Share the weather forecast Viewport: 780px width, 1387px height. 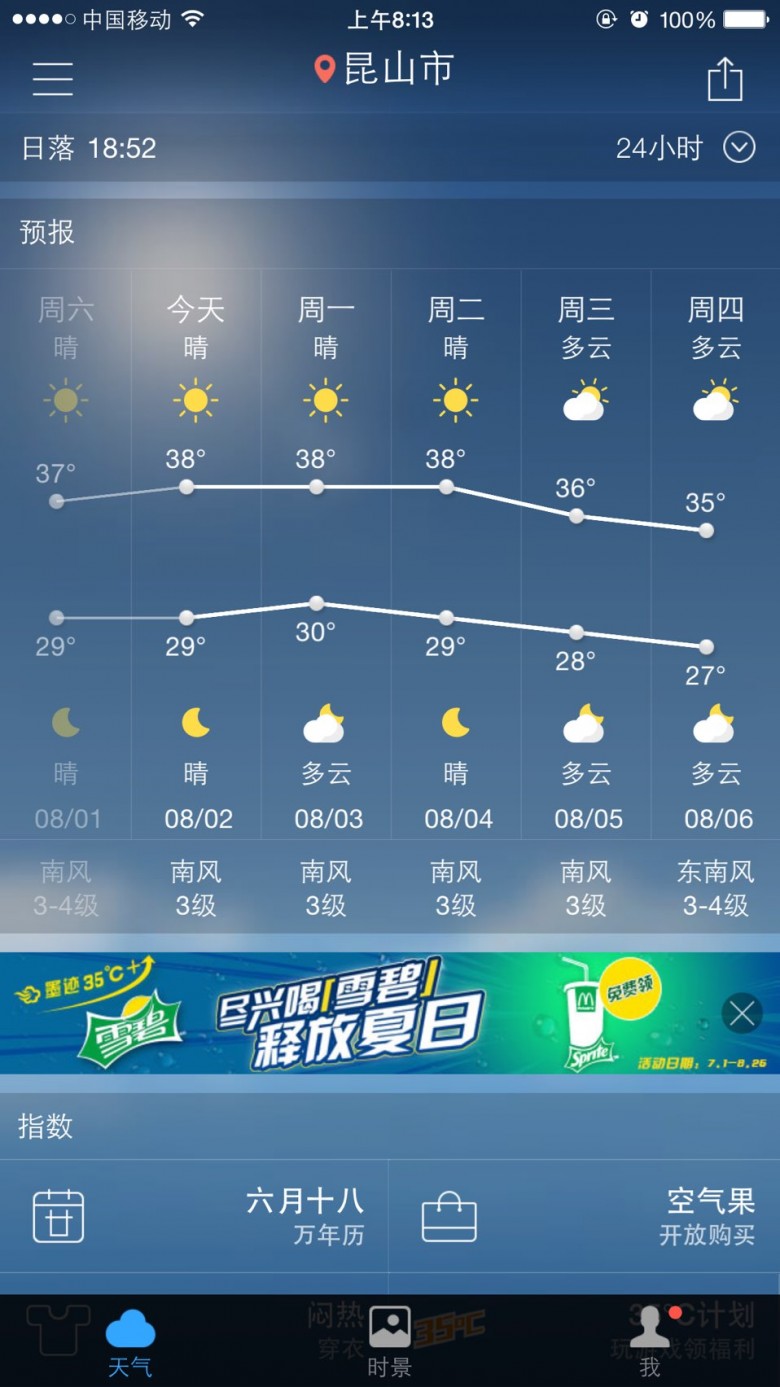pos(725,78)
